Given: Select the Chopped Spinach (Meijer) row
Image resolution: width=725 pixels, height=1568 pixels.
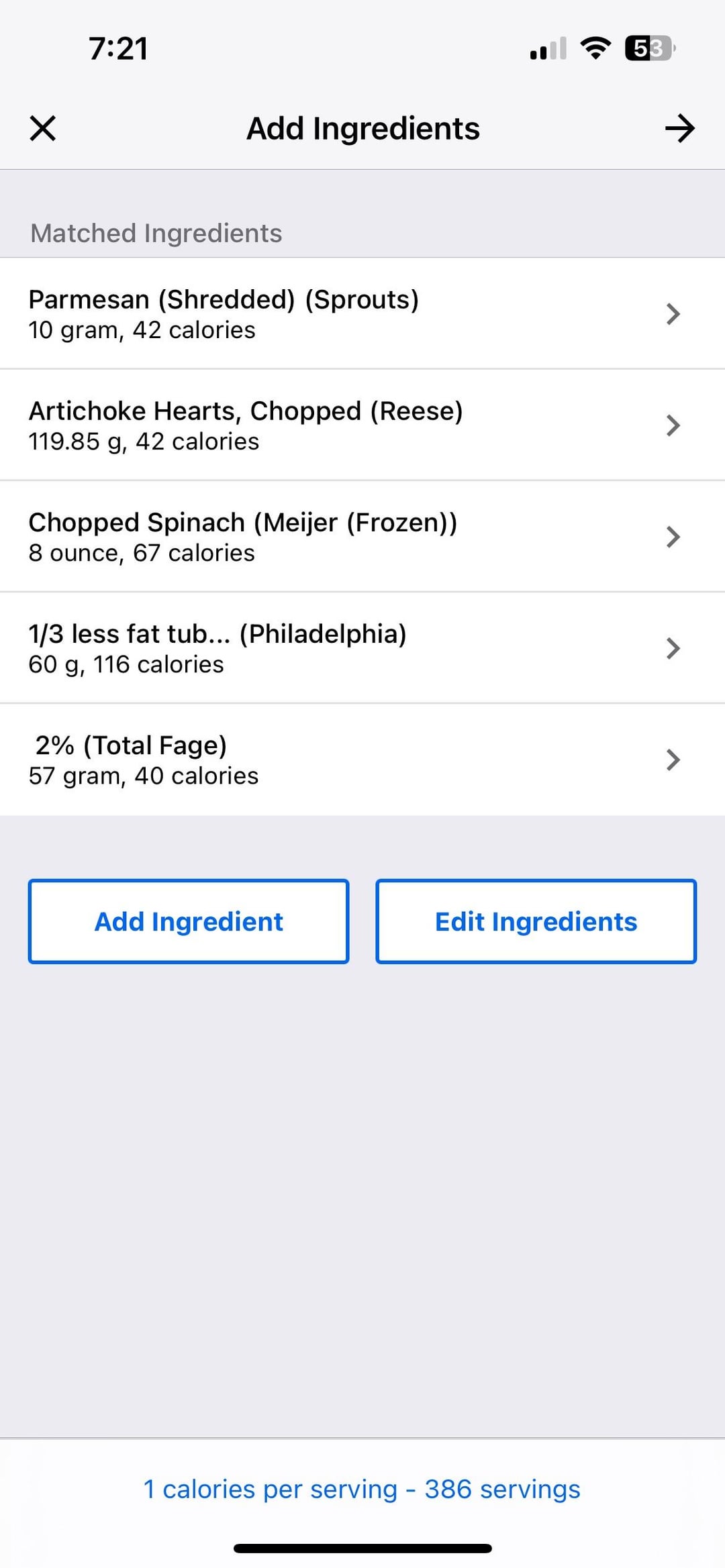Looking at the screenshot, I should coord(362,536).
